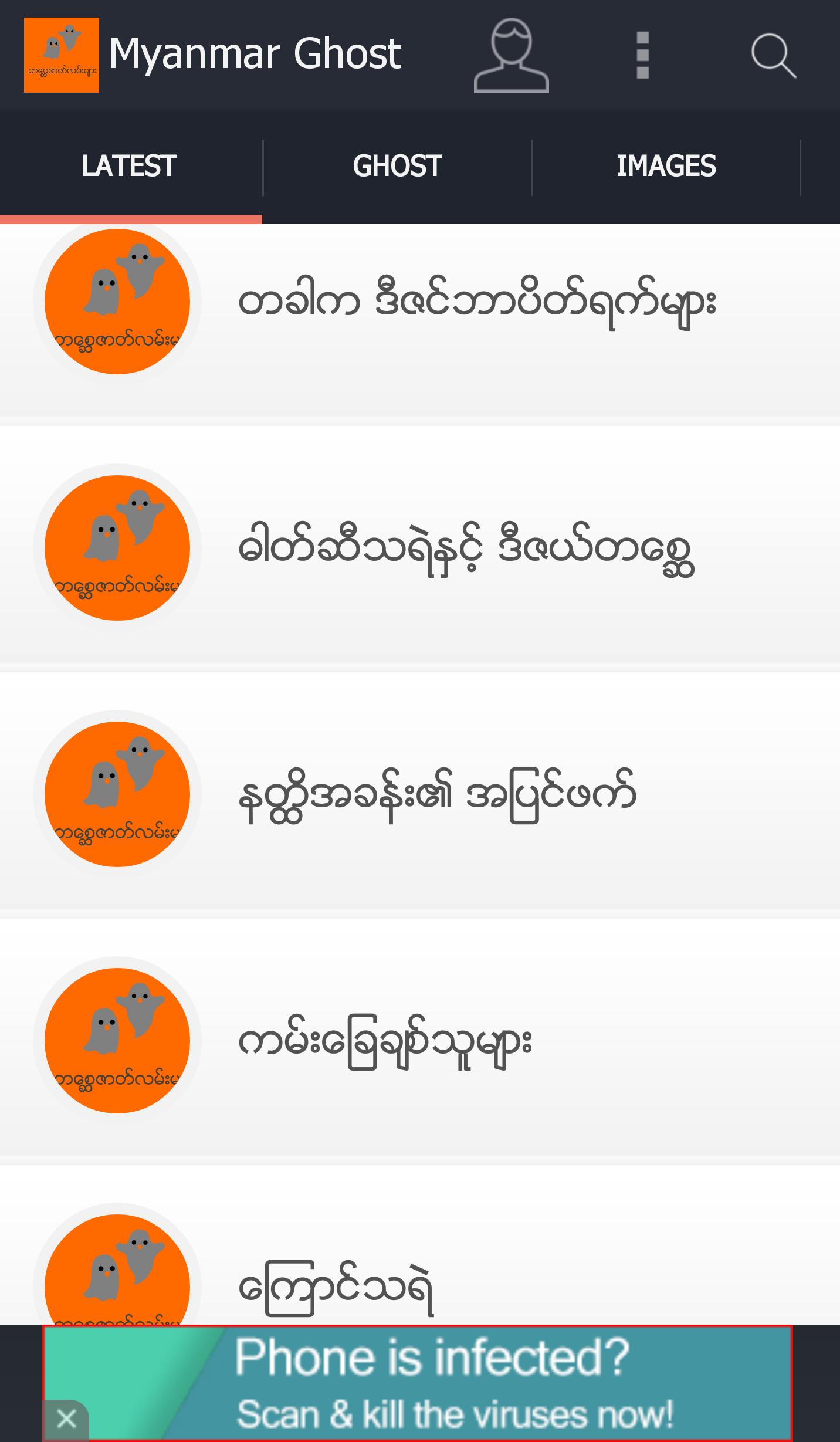Screen dimensions: 840x1442
Task: Switch to the IMAGES tab
Action: click(666, 167)
